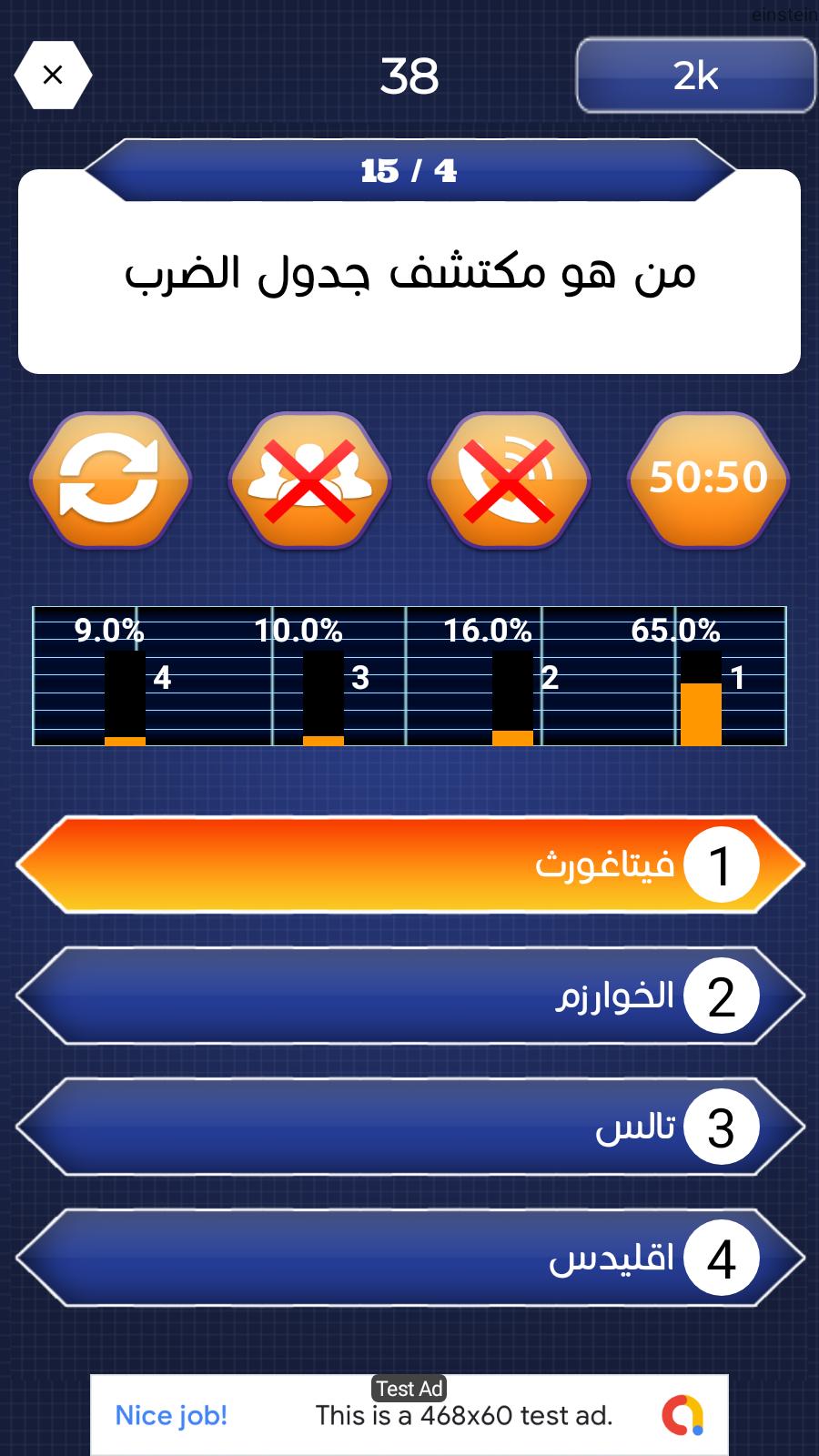Select answer 4 اقليدس
The image size is (819, 1456).
point(409,1259)
